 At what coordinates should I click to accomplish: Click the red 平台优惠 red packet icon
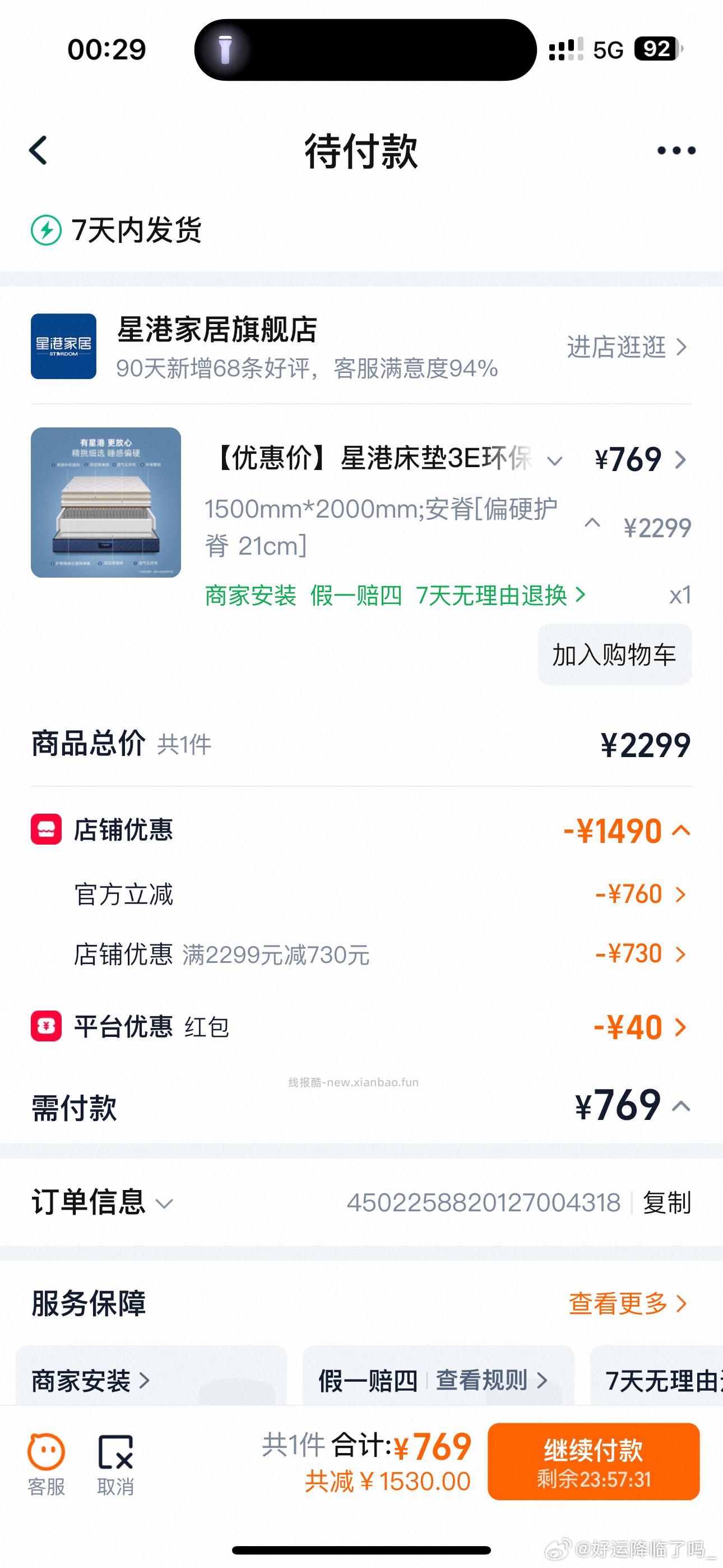44,1027
